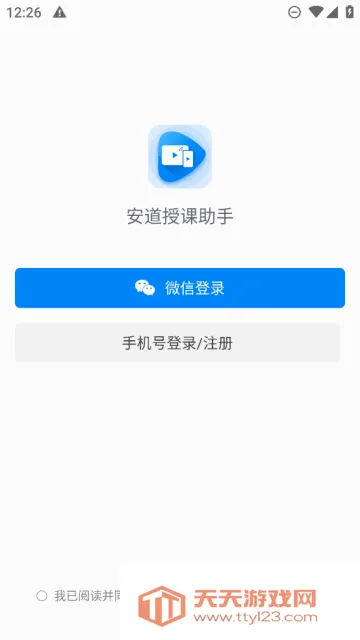
Task: Check the agreement-read checkbox
Action: [x=42, y=596]
